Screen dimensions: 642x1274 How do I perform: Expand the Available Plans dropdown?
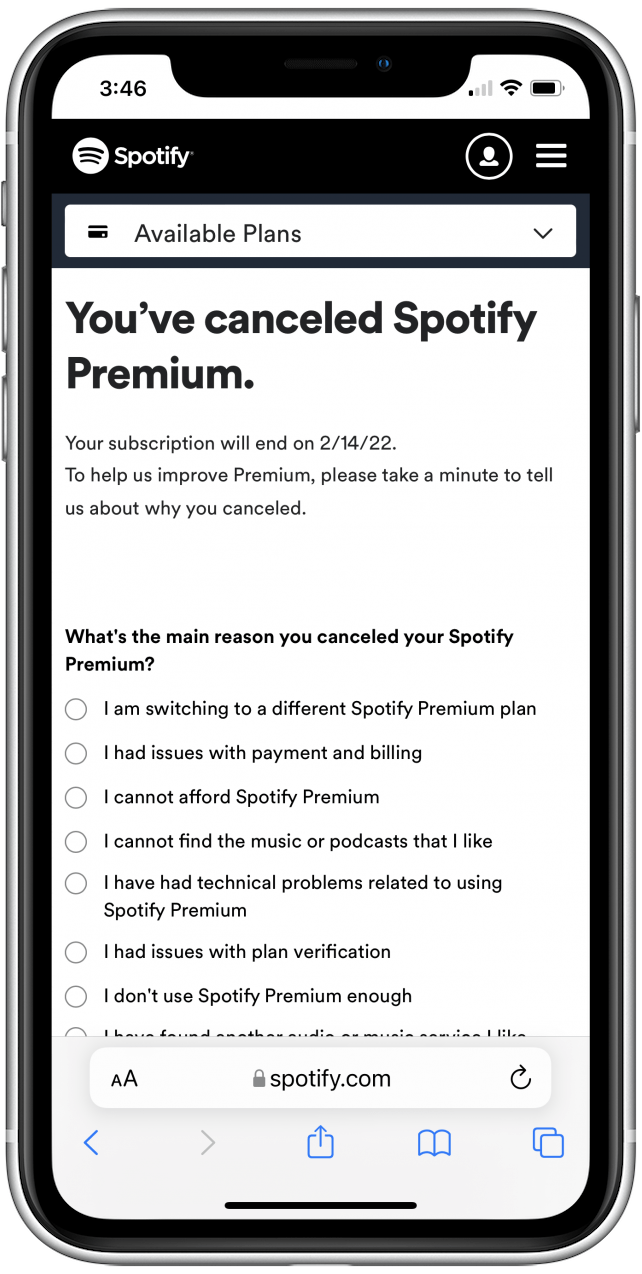tap(320, 234)
